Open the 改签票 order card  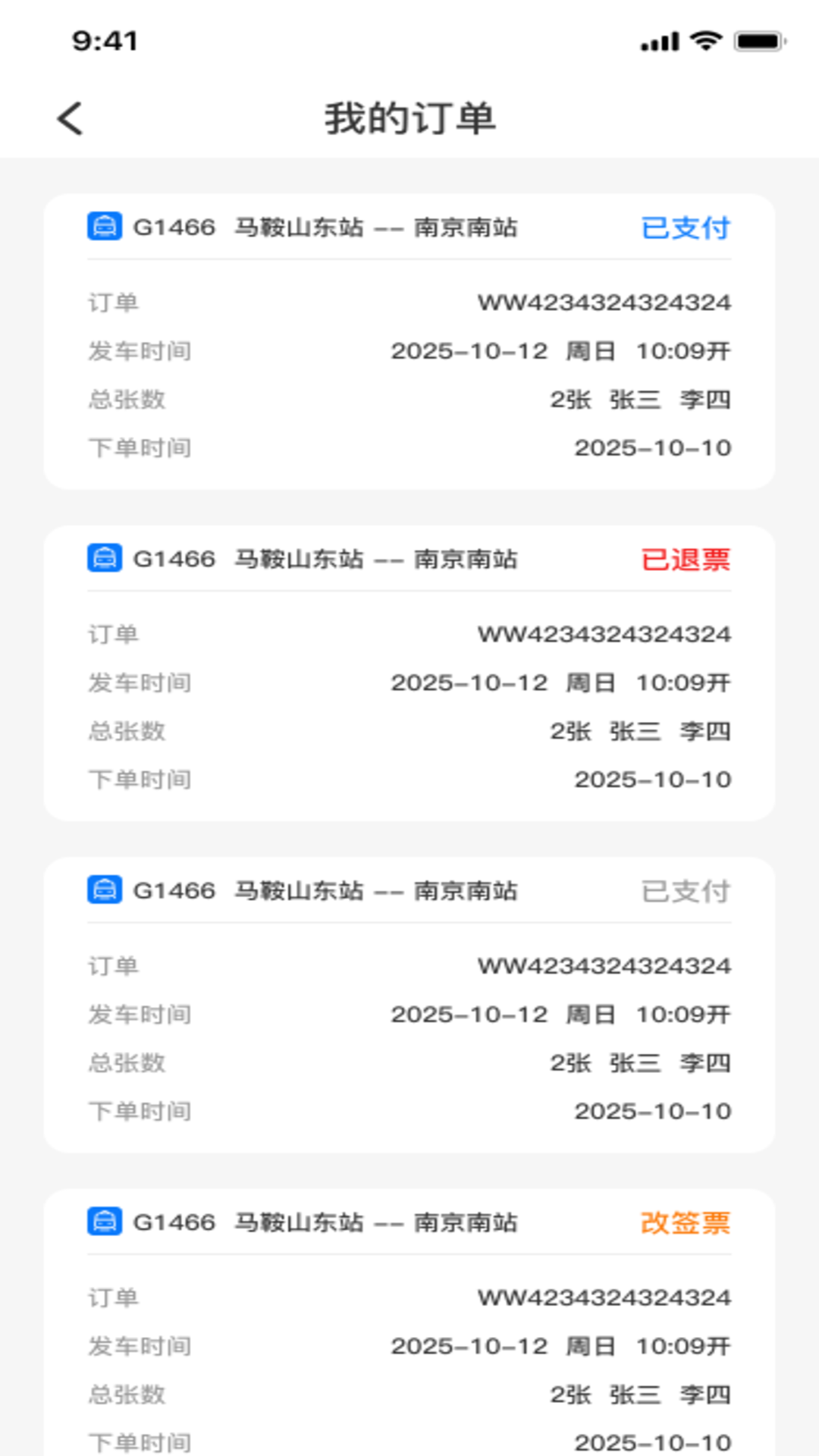(x=409, y=1327)
